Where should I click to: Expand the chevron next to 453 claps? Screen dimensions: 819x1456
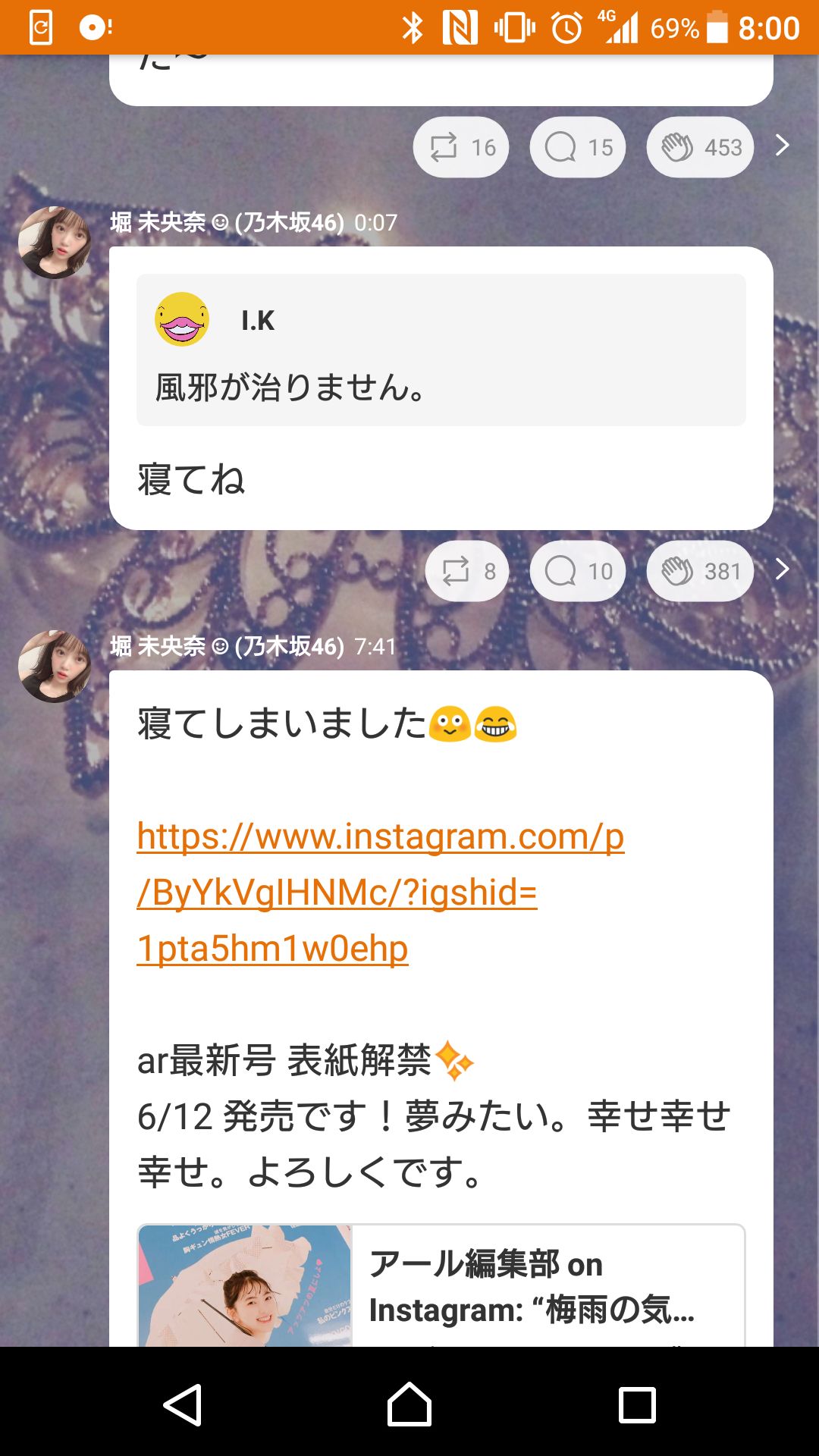point(781,144)
